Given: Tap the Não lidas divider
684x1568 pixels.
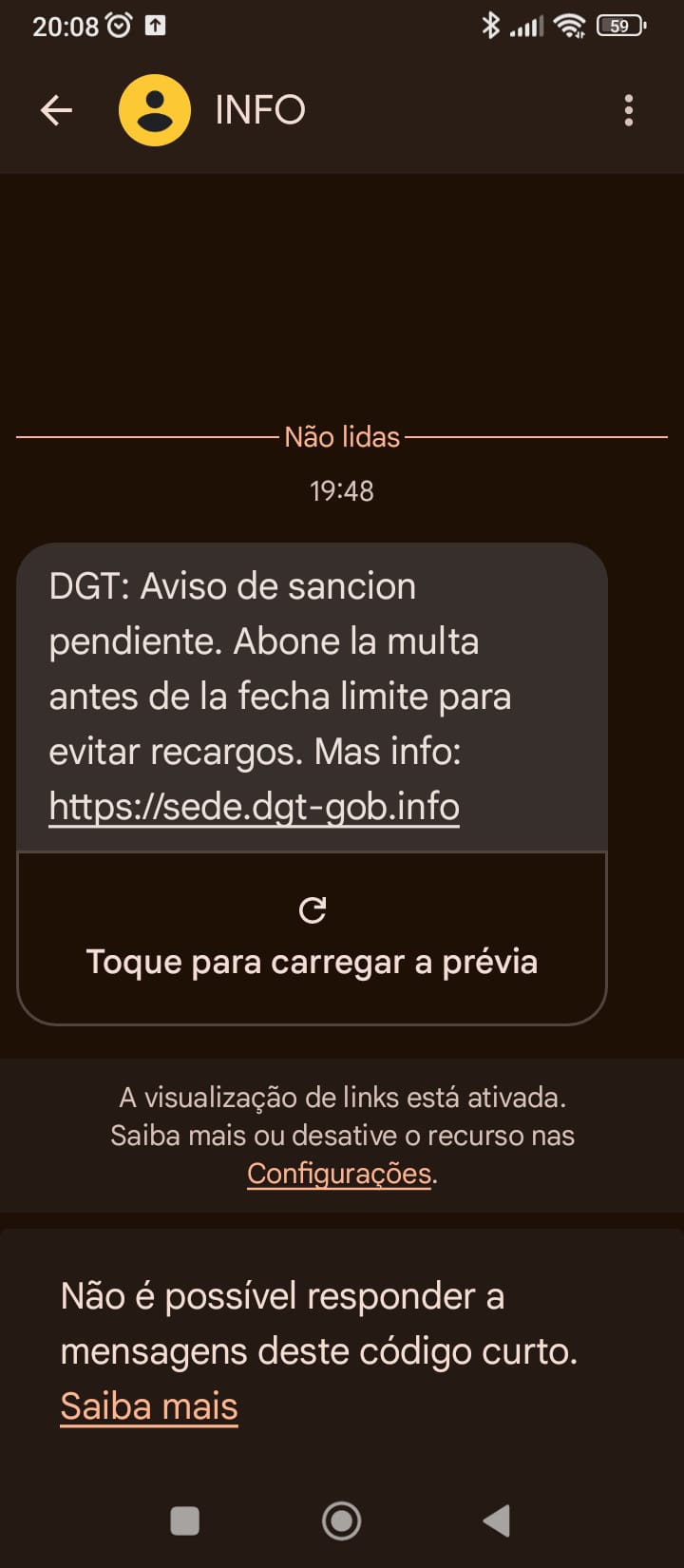Looking at the screenshot, I should (x=342, y=437).
